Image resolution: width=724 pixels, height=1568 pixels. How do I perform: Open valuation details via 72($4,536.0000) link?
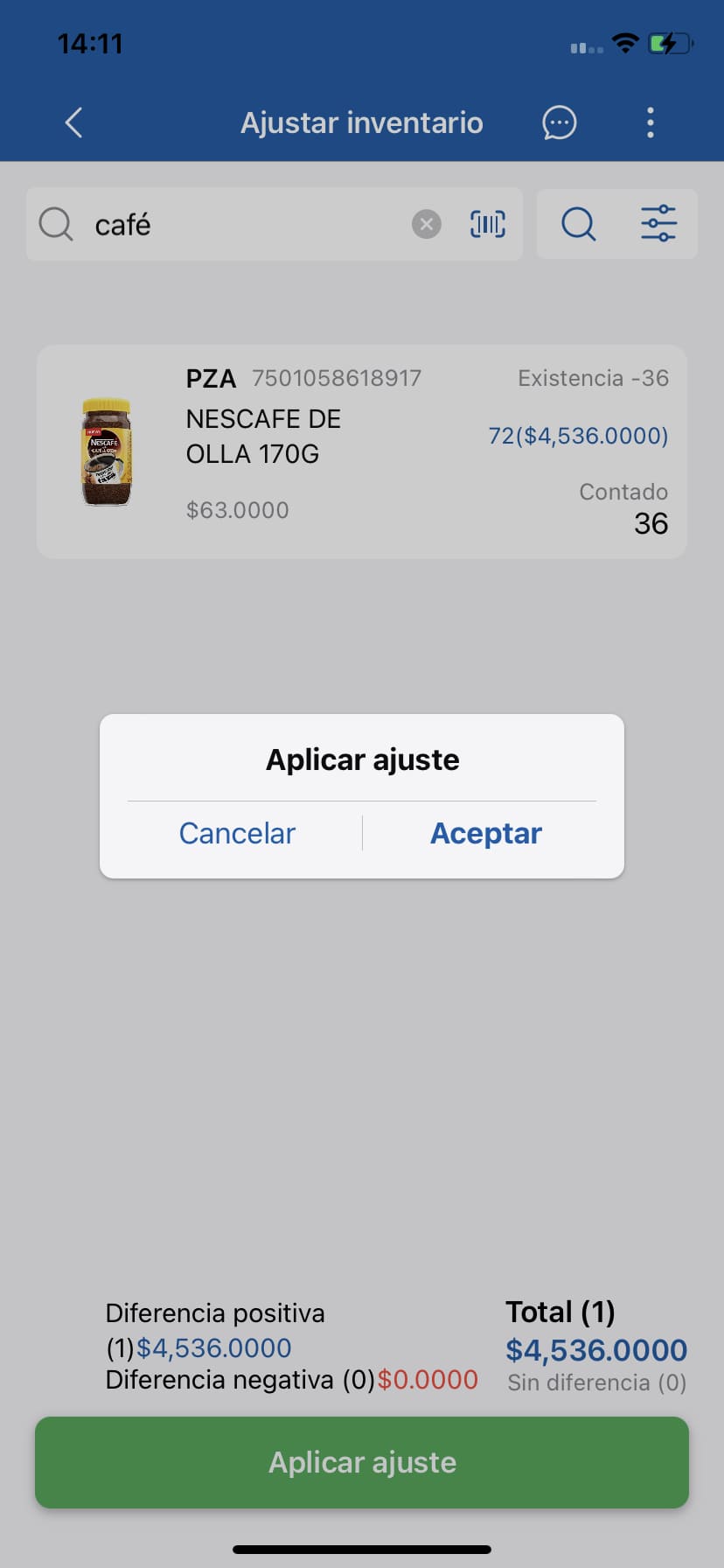(578, 436)
